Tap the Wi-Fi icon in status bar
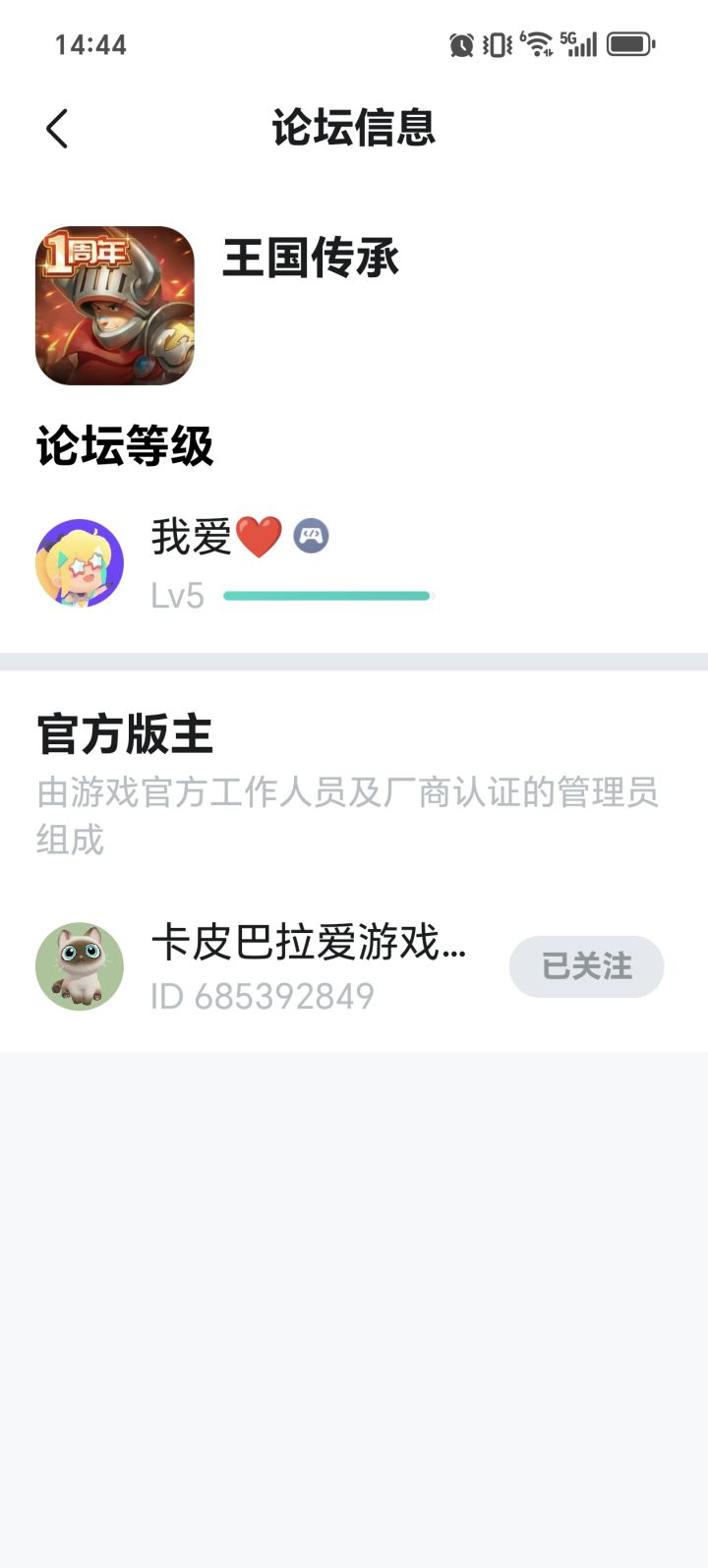 pyautogui.click(x=537, y=43)
